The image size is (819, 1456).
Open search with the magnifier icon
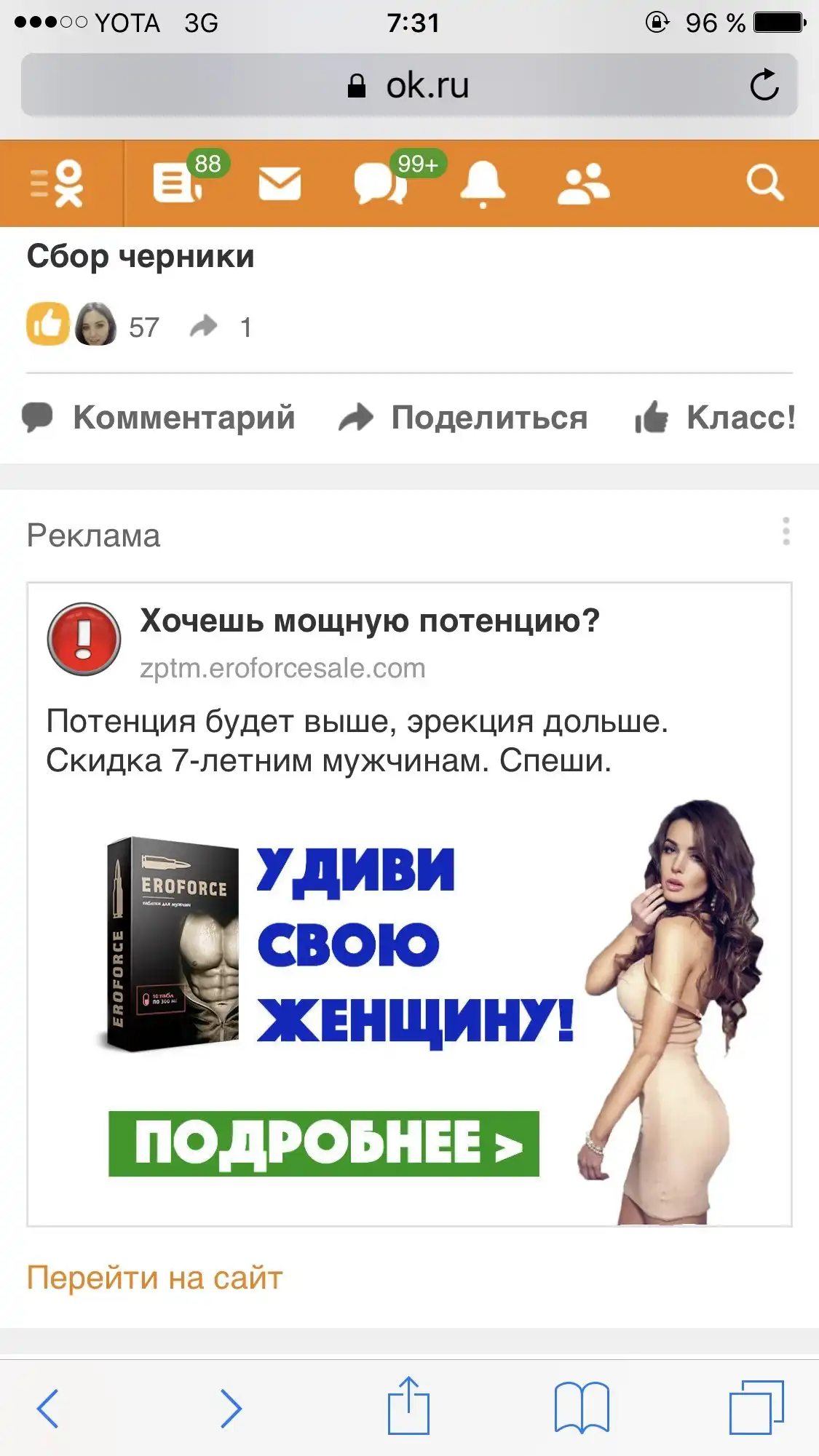[x=764, y=183]
